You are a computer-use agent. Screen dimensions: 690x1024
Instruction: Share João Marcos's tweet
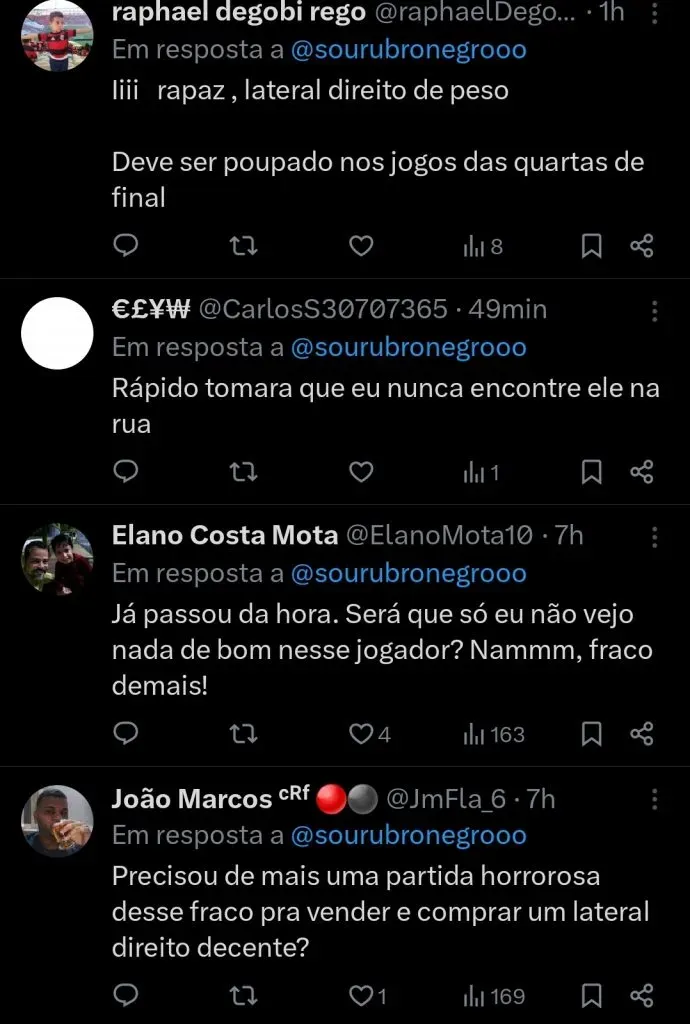pos(642,996)
